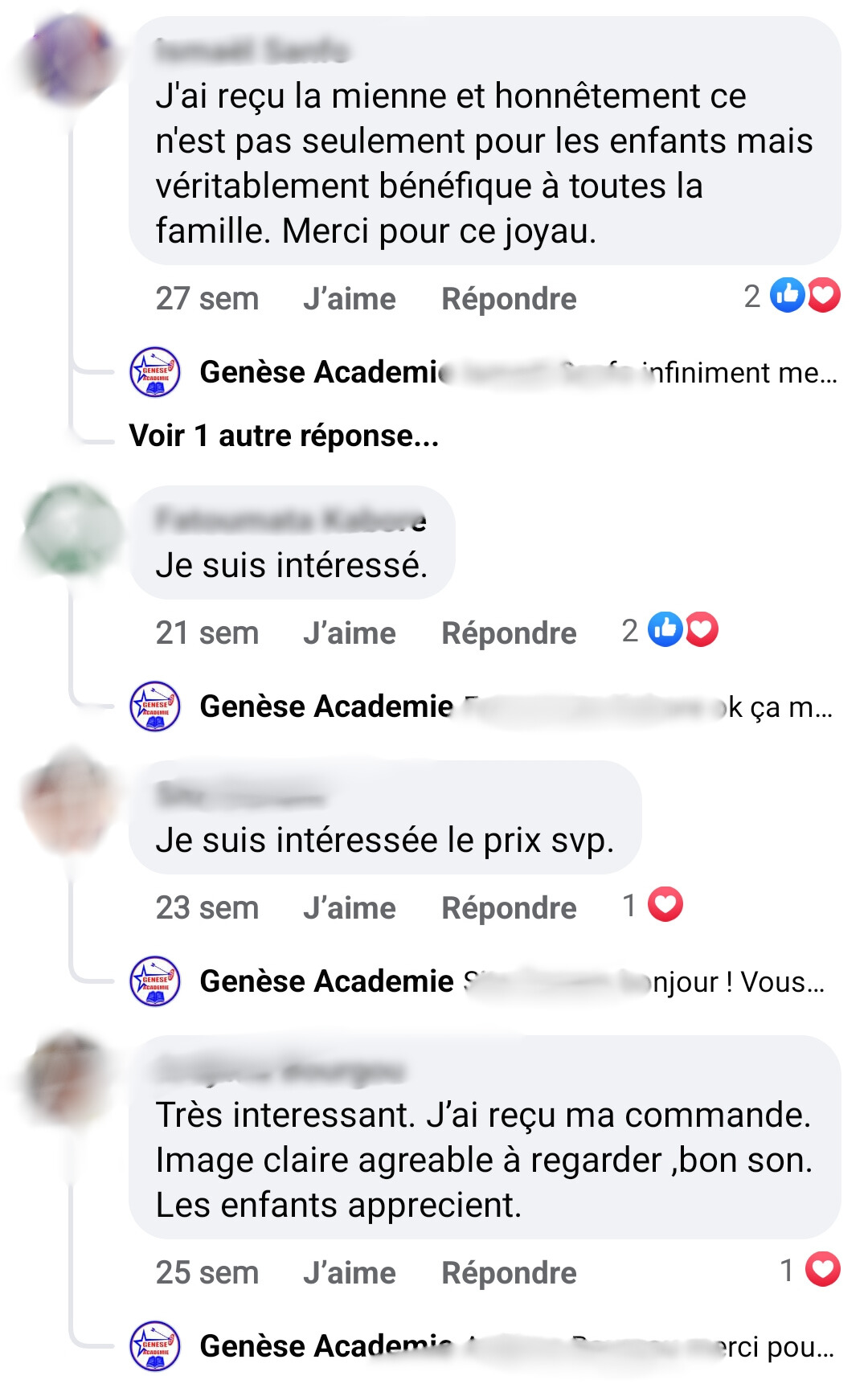Like the 'le prix svp' comment
The height and width of the screenshot is (1384, 868).
pyautogui.click(x=349, y=908)
